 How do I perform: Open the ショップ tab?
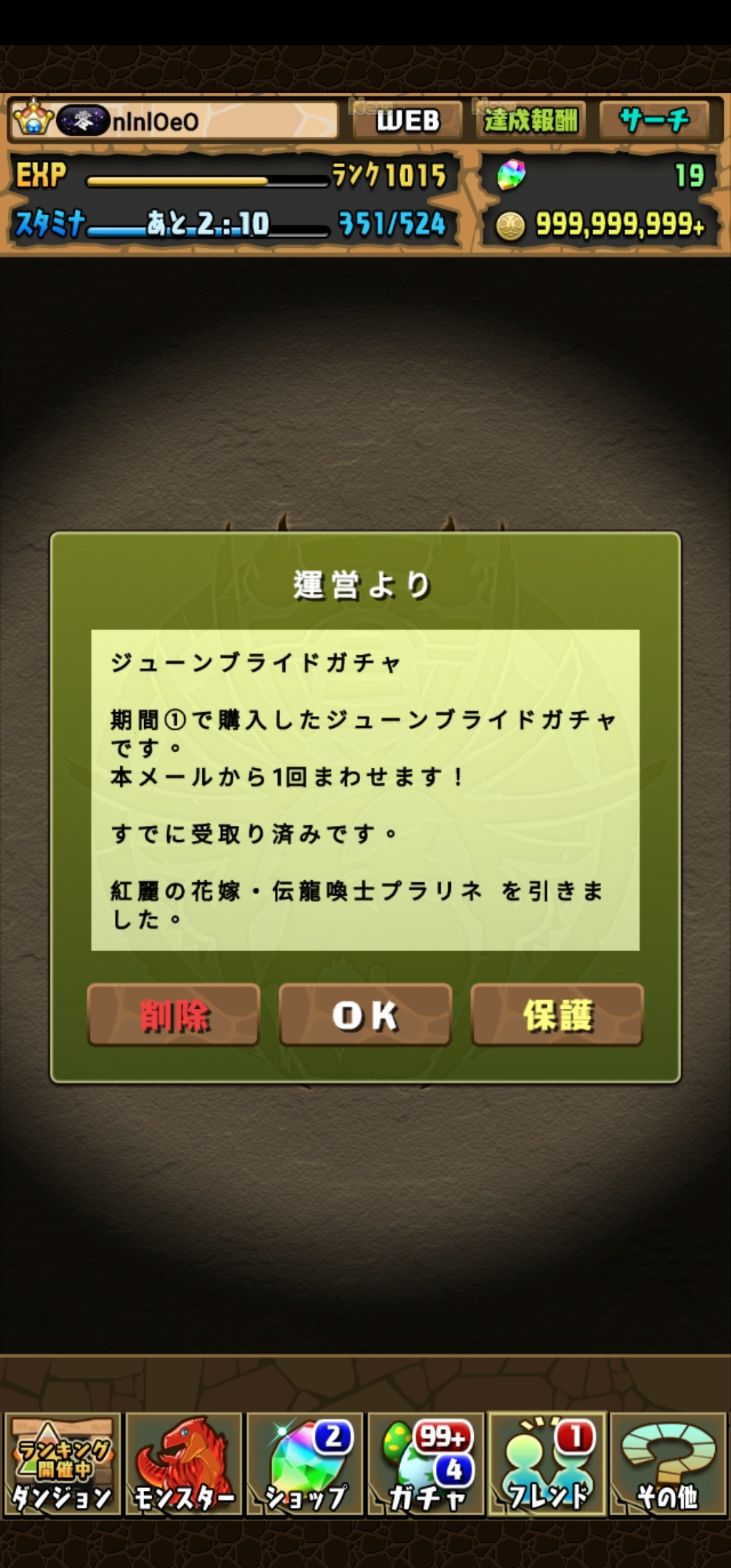[305, 1464]
